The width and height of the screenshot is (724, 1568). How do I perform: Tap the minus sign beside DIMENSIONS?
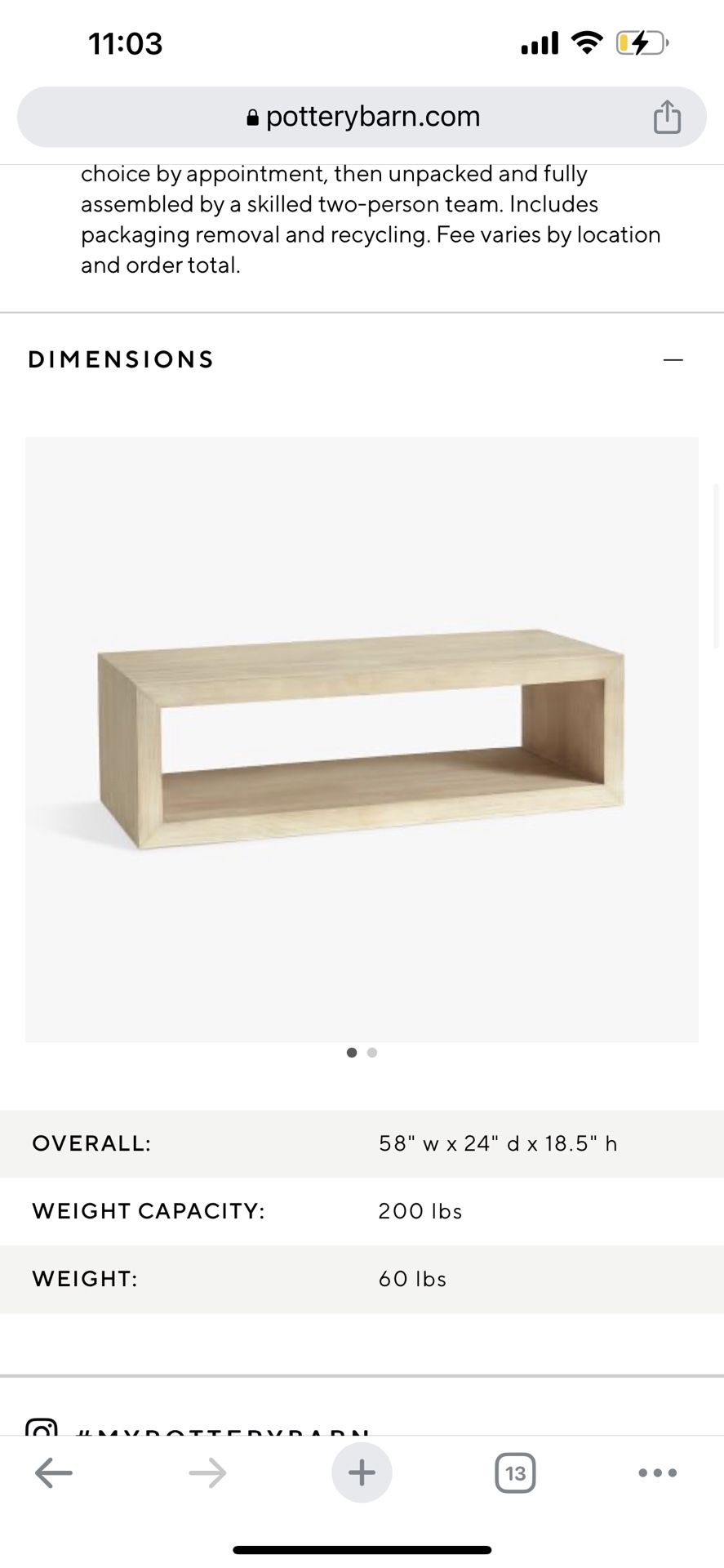coord(673,359)
